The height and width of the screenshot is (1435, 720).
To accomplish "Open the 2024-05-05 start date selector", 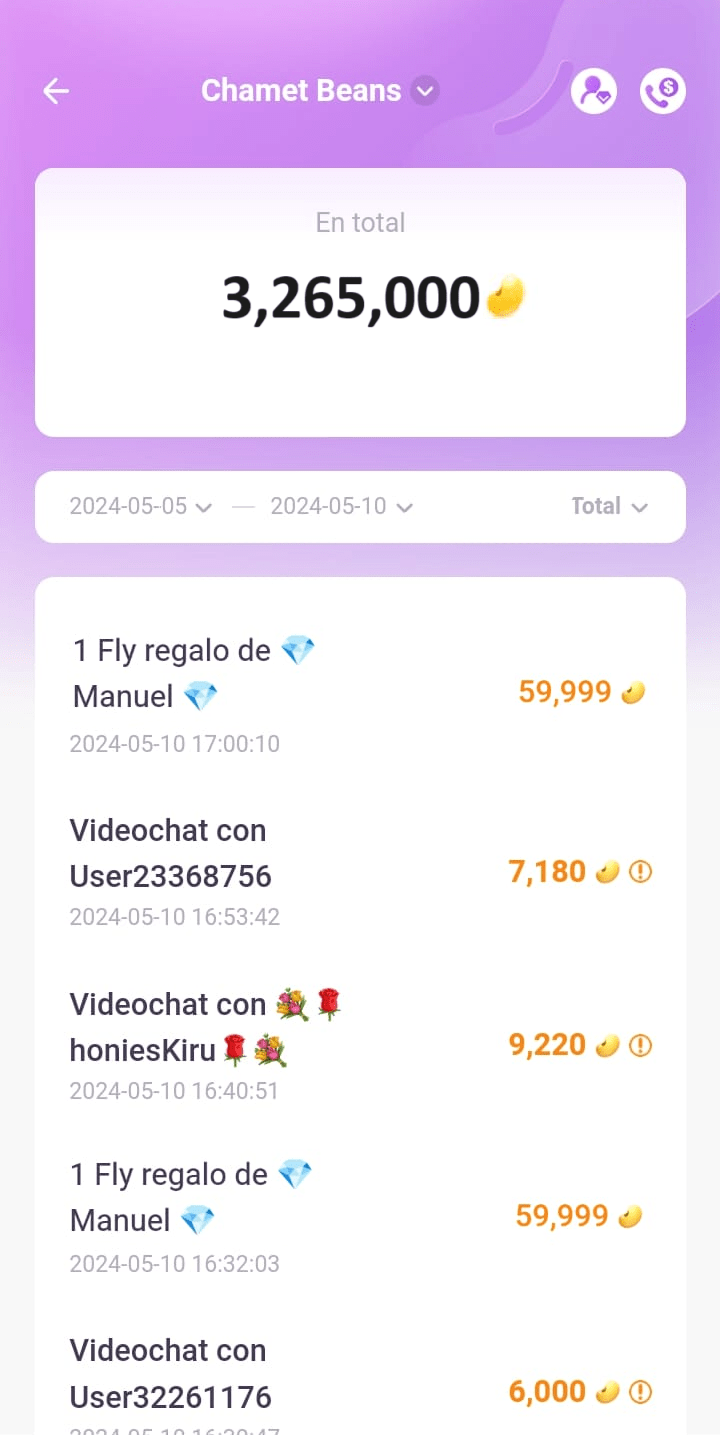I will (140, 507).
